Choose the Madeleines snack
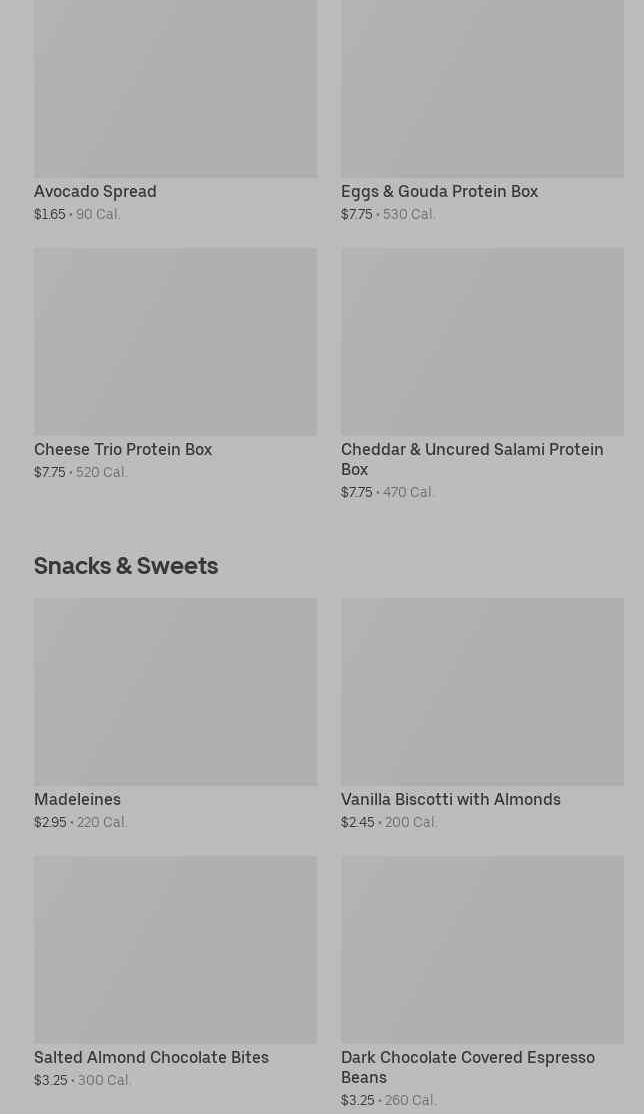Screen dimensions: 644x1114 tap(175, 714)
